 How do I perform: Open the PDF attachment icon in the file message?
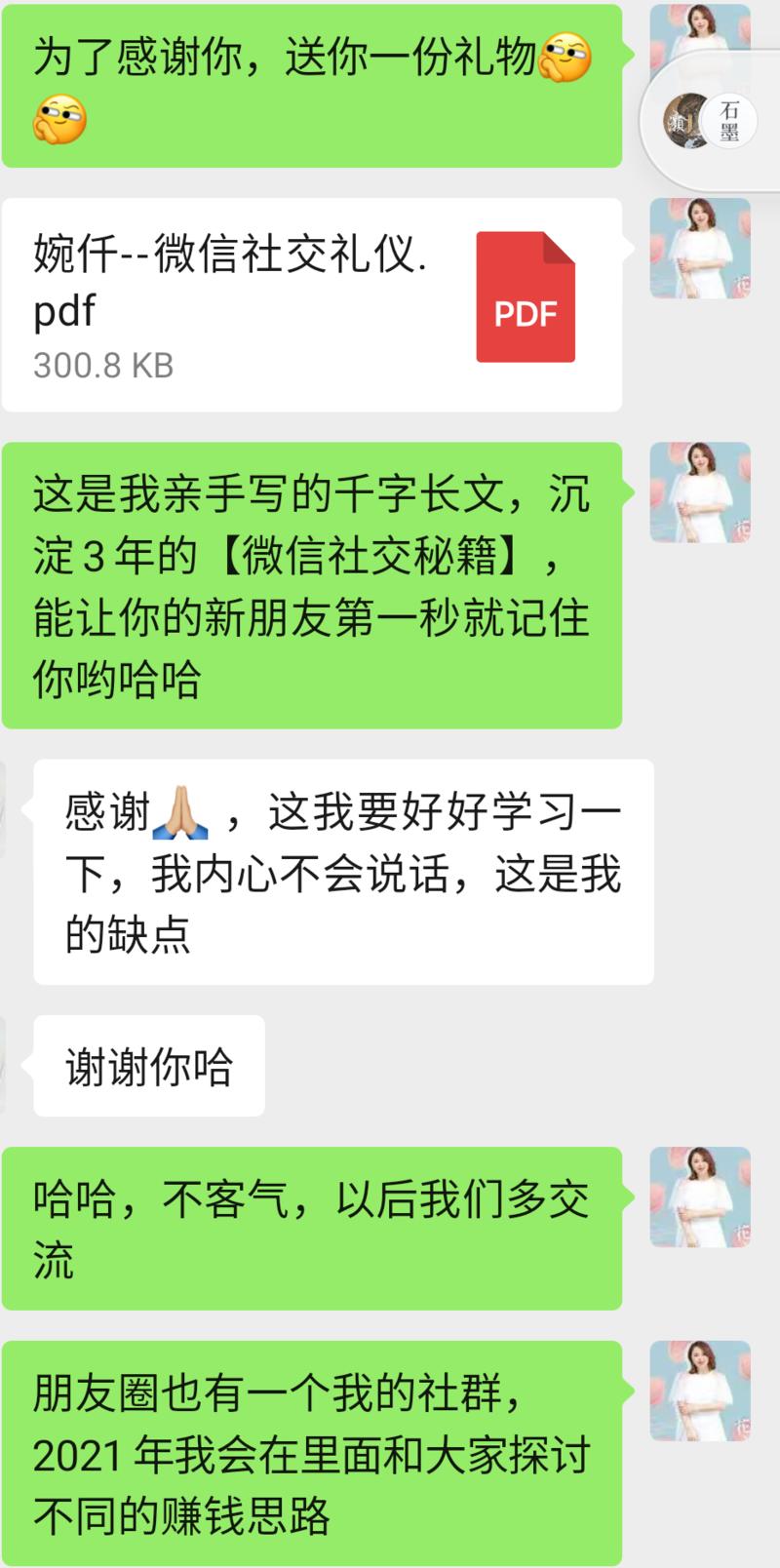(525, 297)
